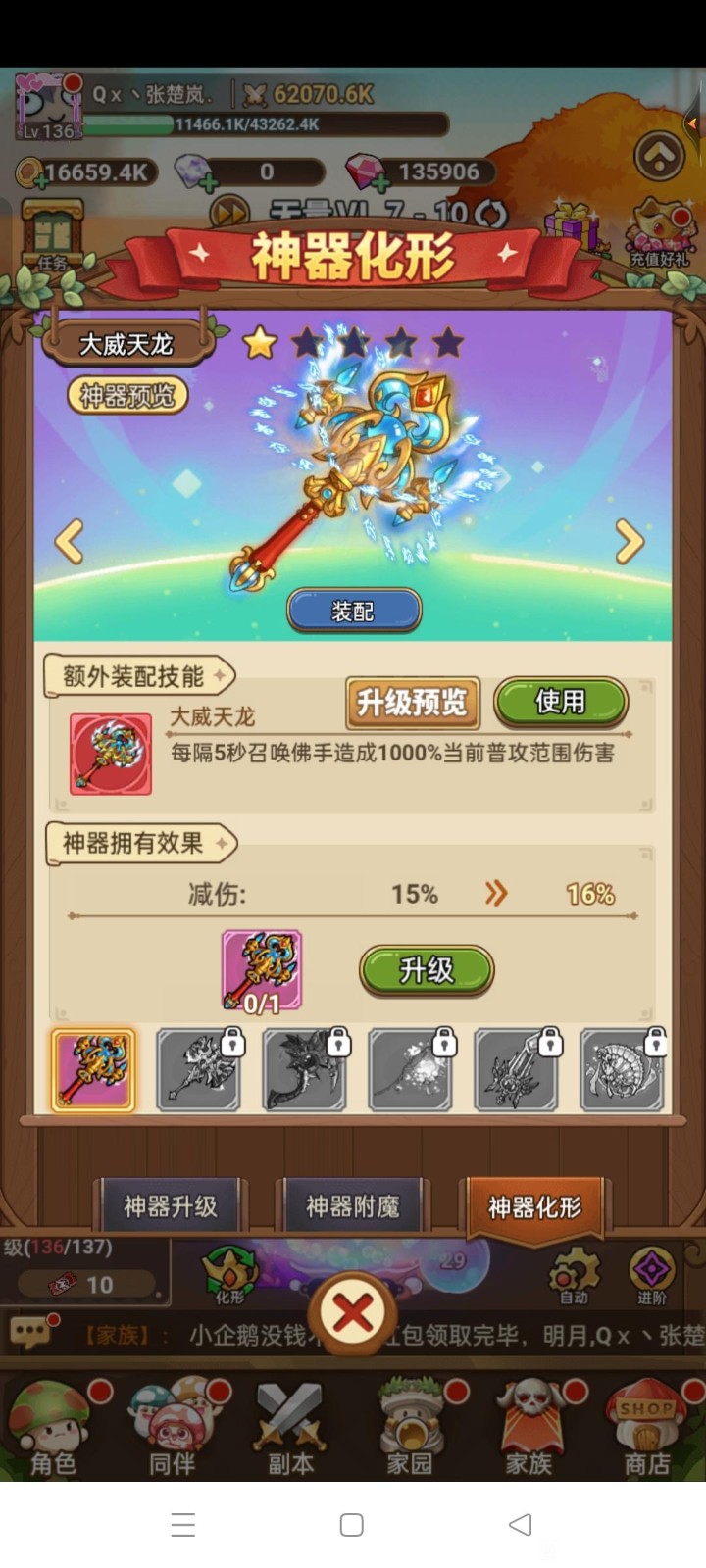Open 升级预览 upgrade preview
Viewport: 706px width, 1568px height.
click(412, 702)
